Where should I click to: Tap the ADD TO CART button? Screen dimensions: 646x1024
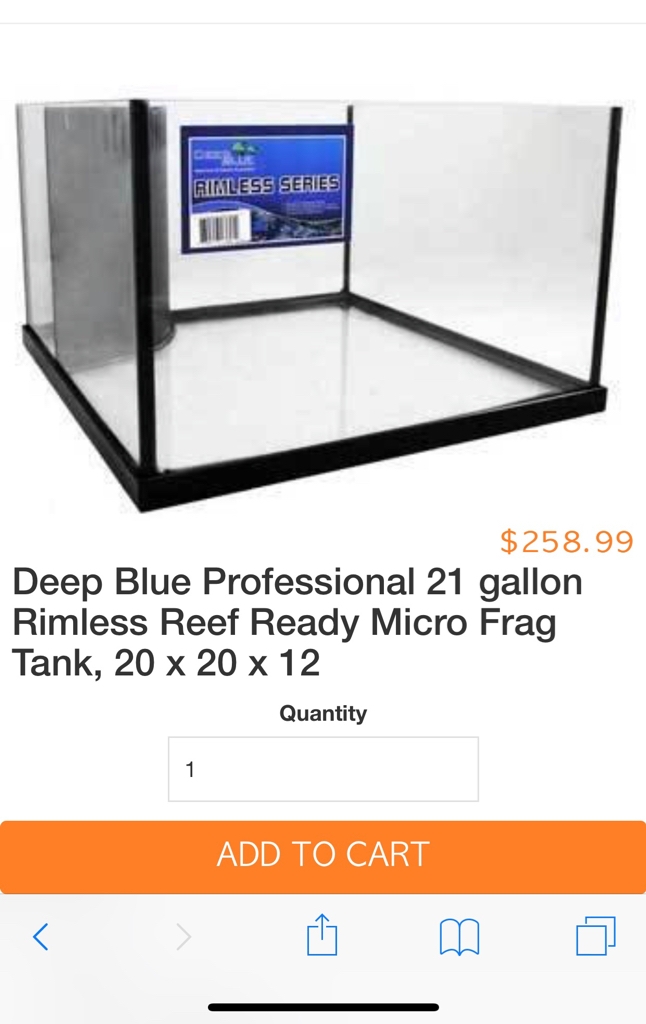(323, 856)
